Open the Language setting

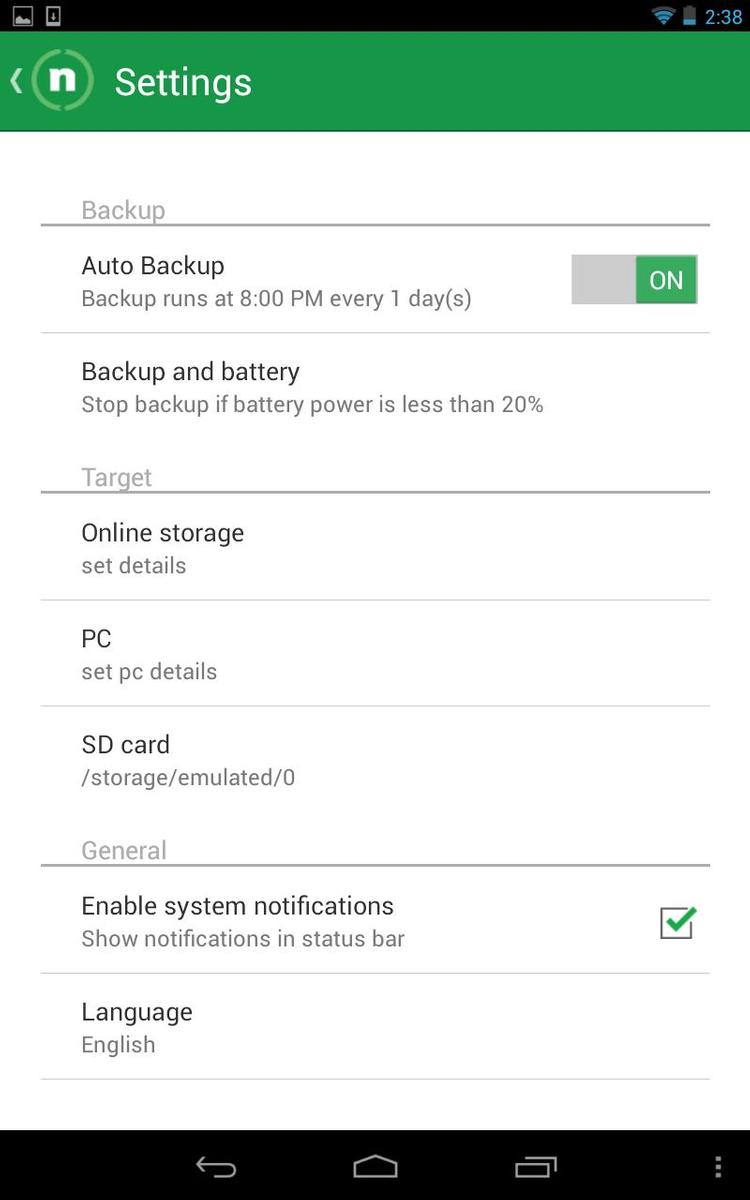[375, 1027]
